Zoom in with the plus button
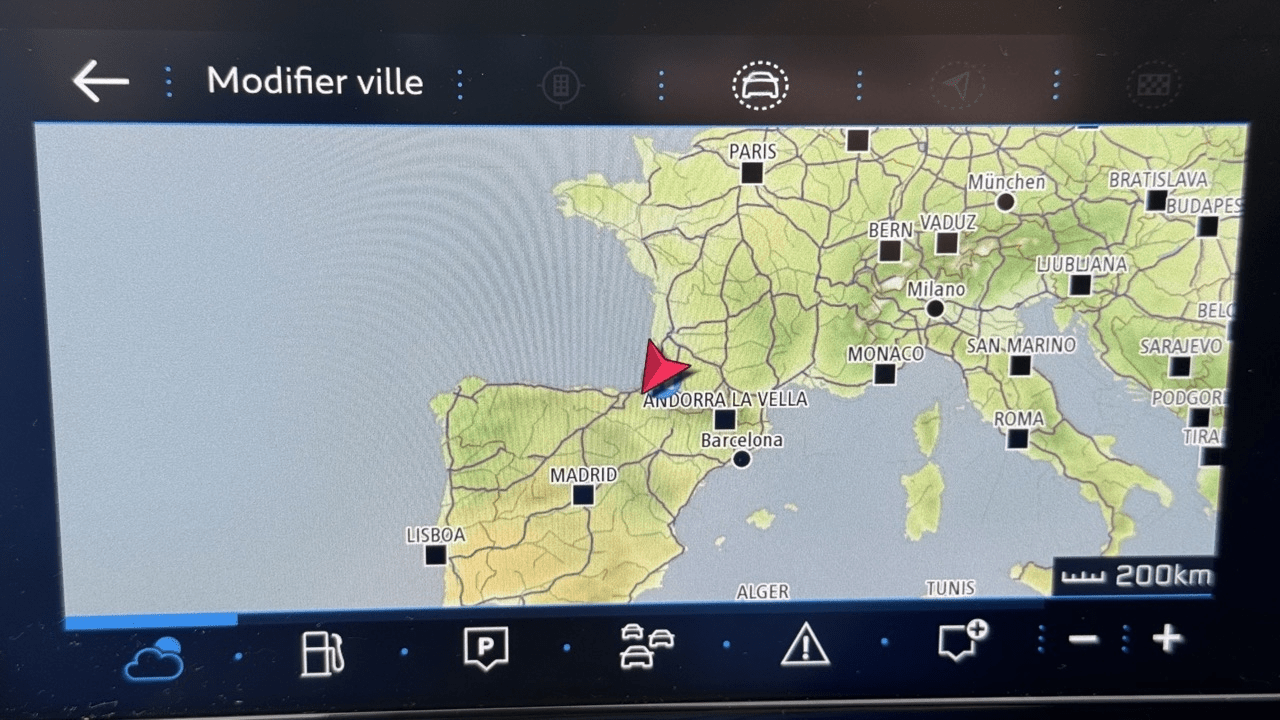Viewport: 1280px width, 720px height. pos(1167,639)
